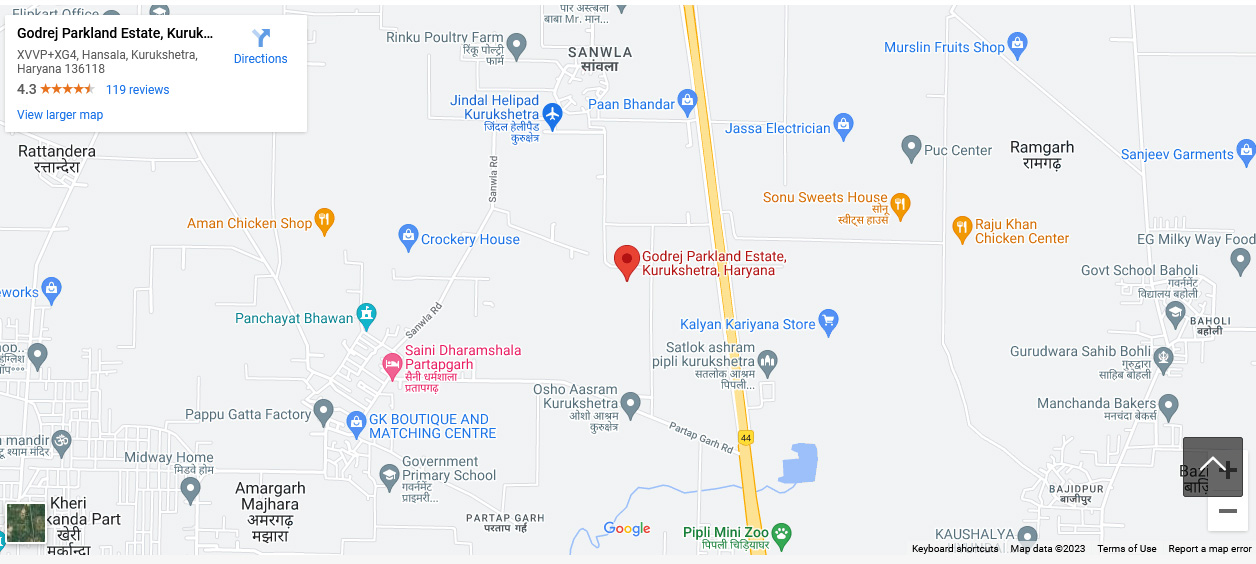Open Kalyan Kariyana Store place marker

828,322
